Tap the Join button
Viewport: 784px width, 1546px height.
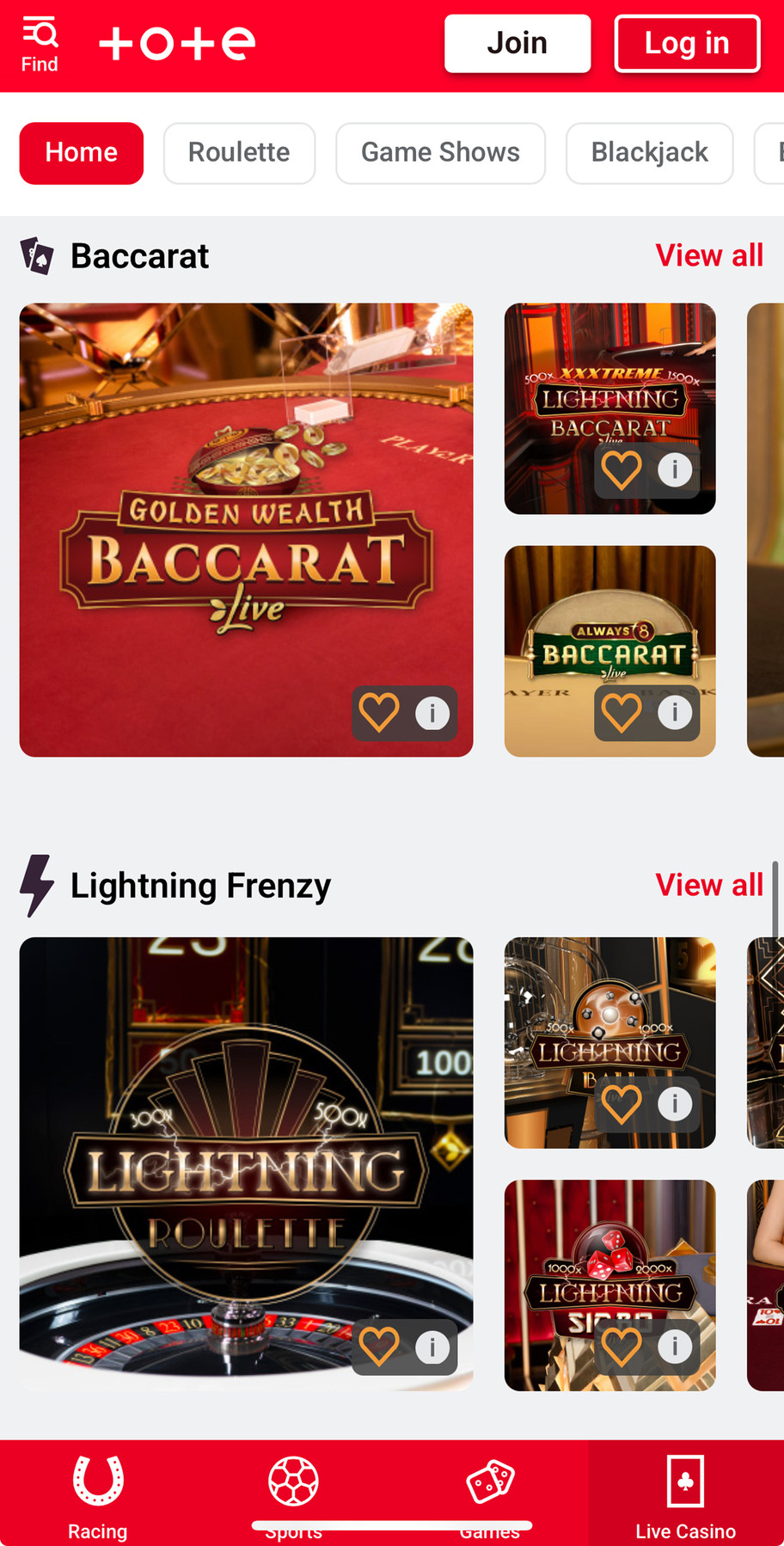coord(517,43)
